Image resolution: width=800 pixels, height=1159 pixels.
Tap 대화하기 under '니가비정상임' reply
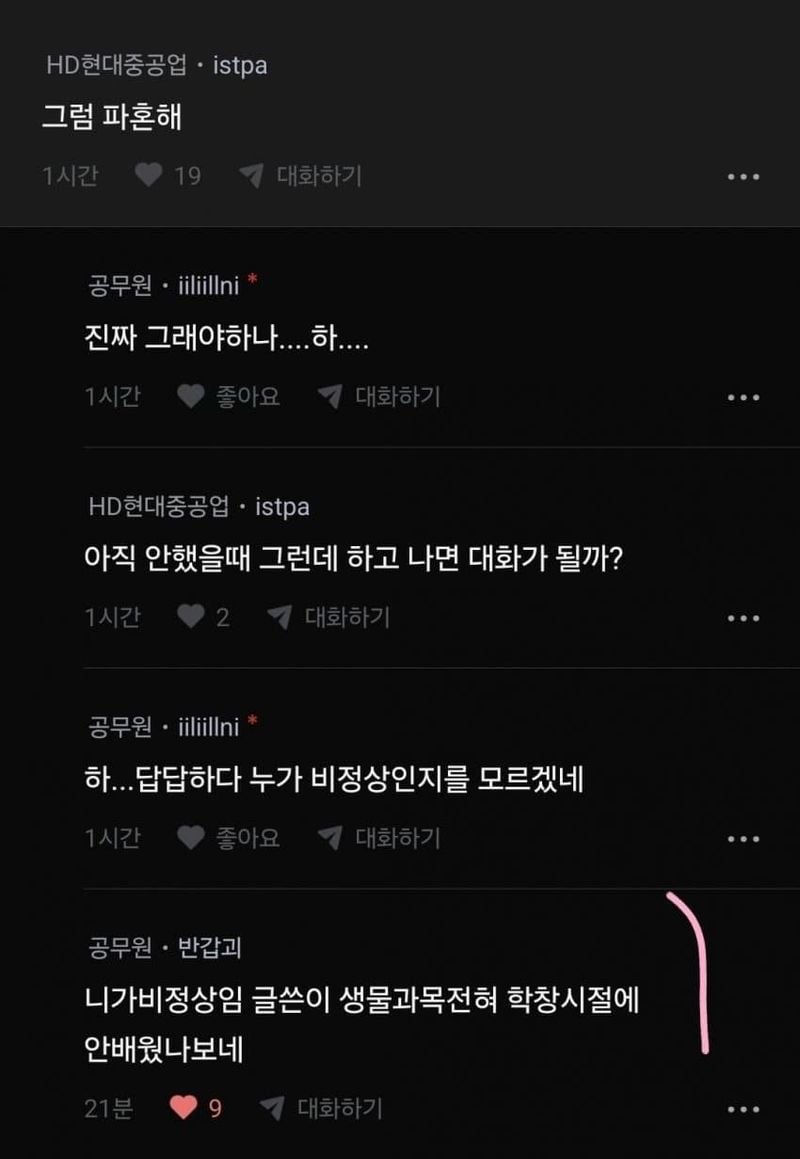pyautogui.click(x=322, y=1108)
